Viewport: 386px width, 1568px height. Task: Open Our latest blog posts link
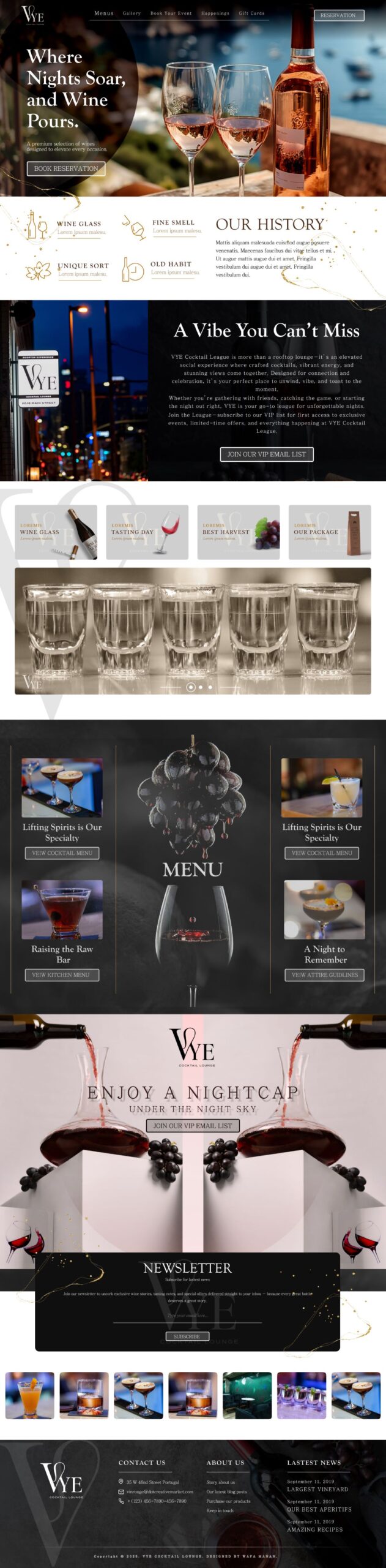pyautogui.click(x=226, y=1491)
